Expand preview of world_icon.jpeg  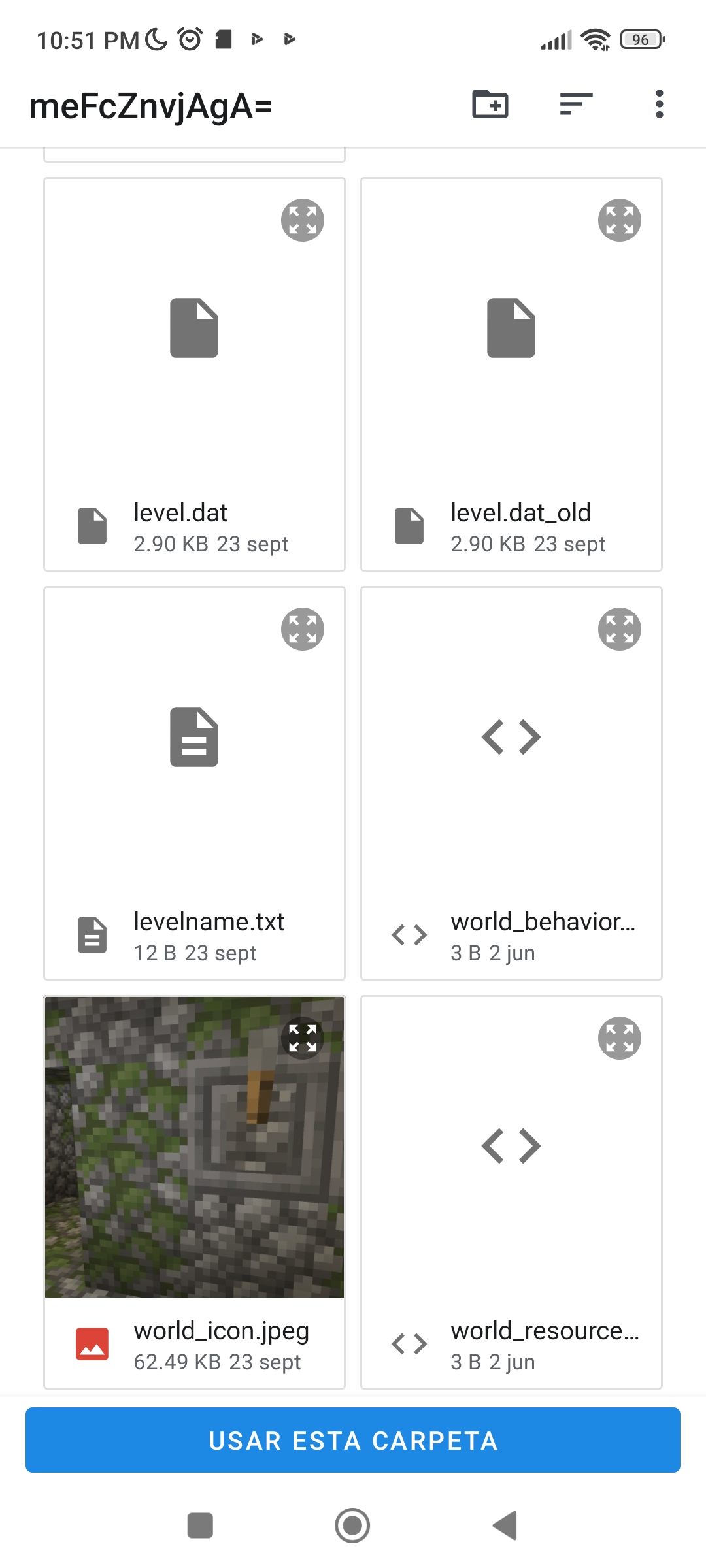[x=303, y=1038]
